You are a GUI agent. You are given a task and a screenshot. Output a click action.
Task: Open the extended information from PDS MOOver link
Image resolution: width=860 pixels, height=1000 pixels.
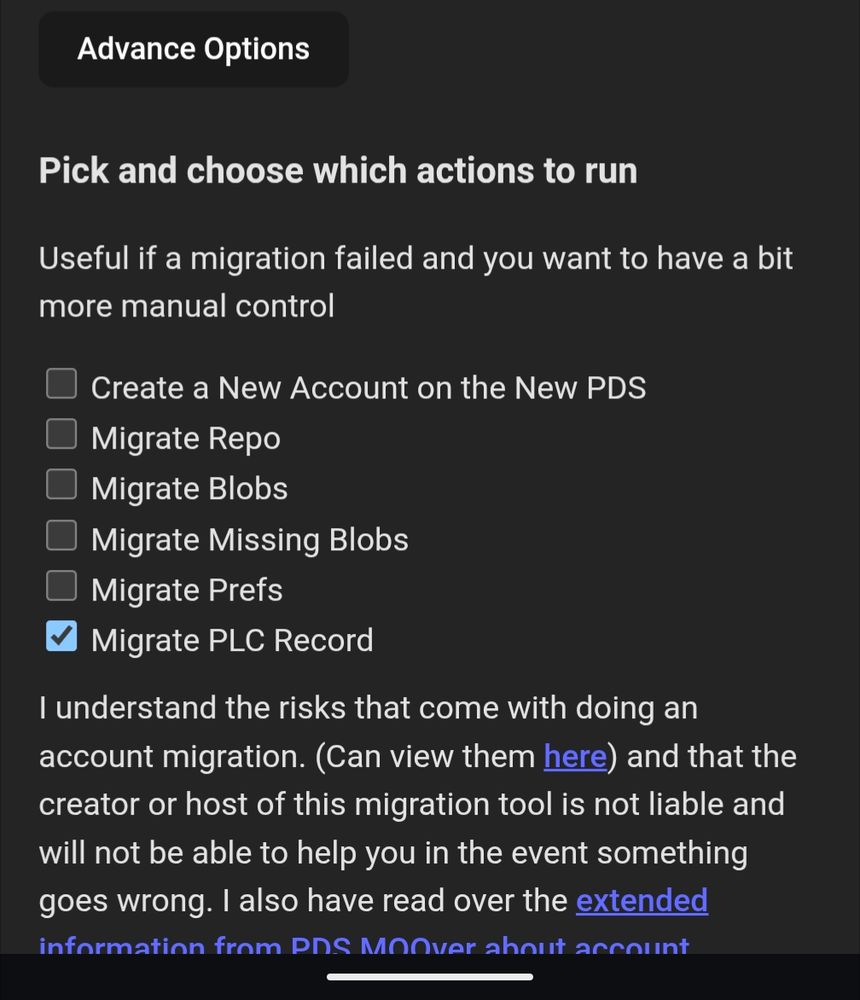[641, 901]
